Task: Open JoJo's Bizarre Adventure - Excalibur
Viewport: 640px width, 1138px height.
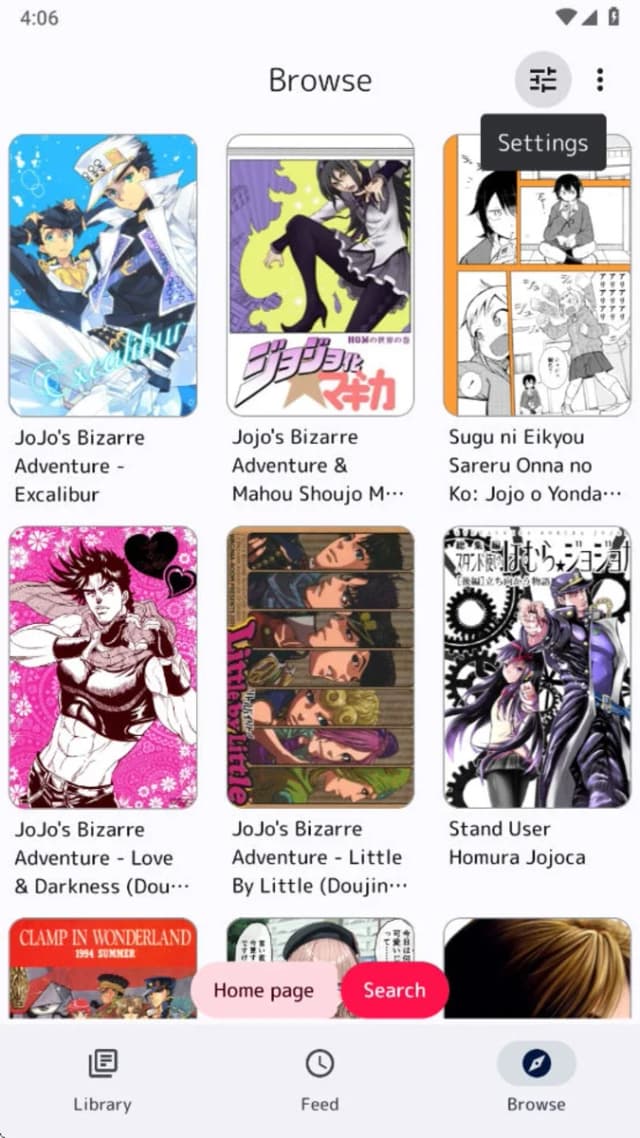Action: click(103, 275)
